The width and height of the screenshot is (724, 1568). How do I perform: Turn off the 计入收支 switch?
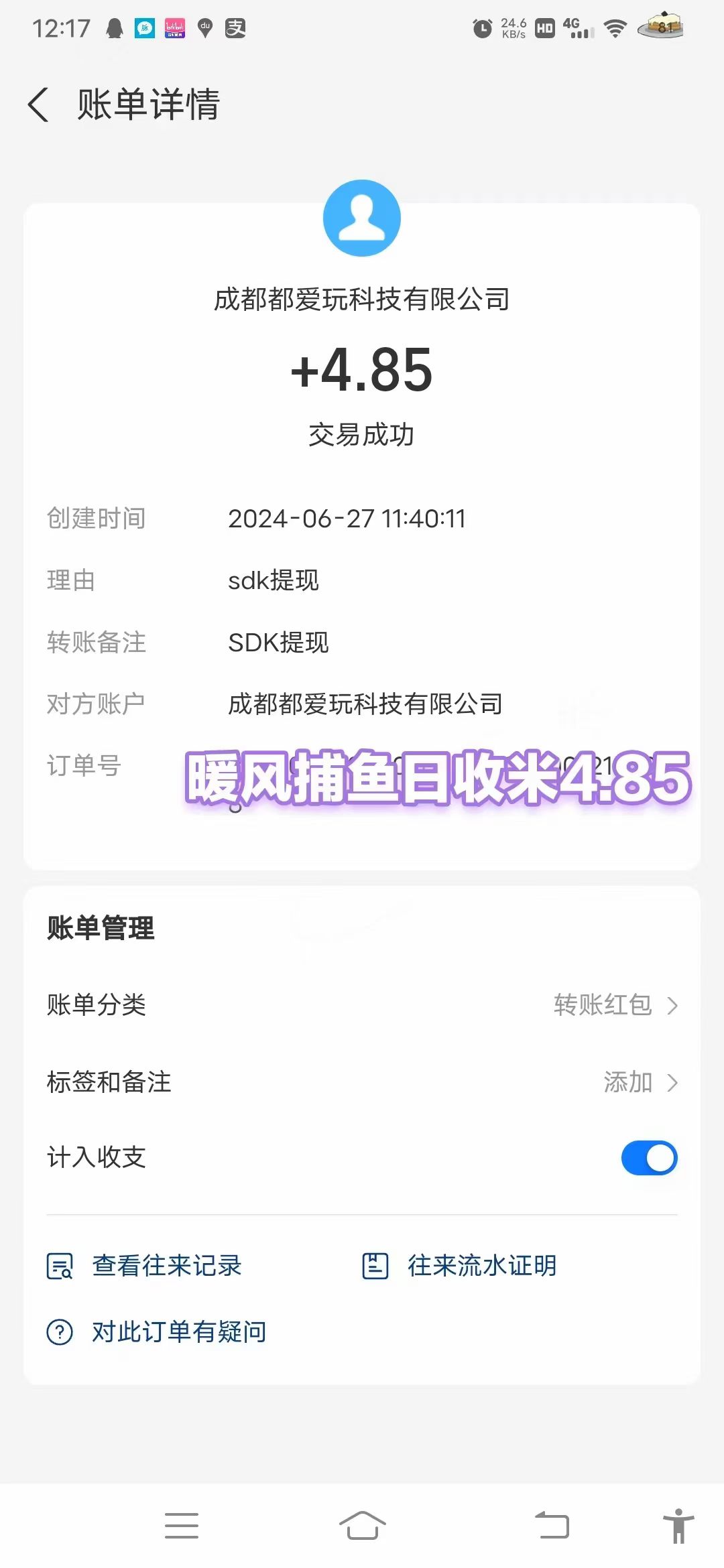click(x=649, y=1158)
